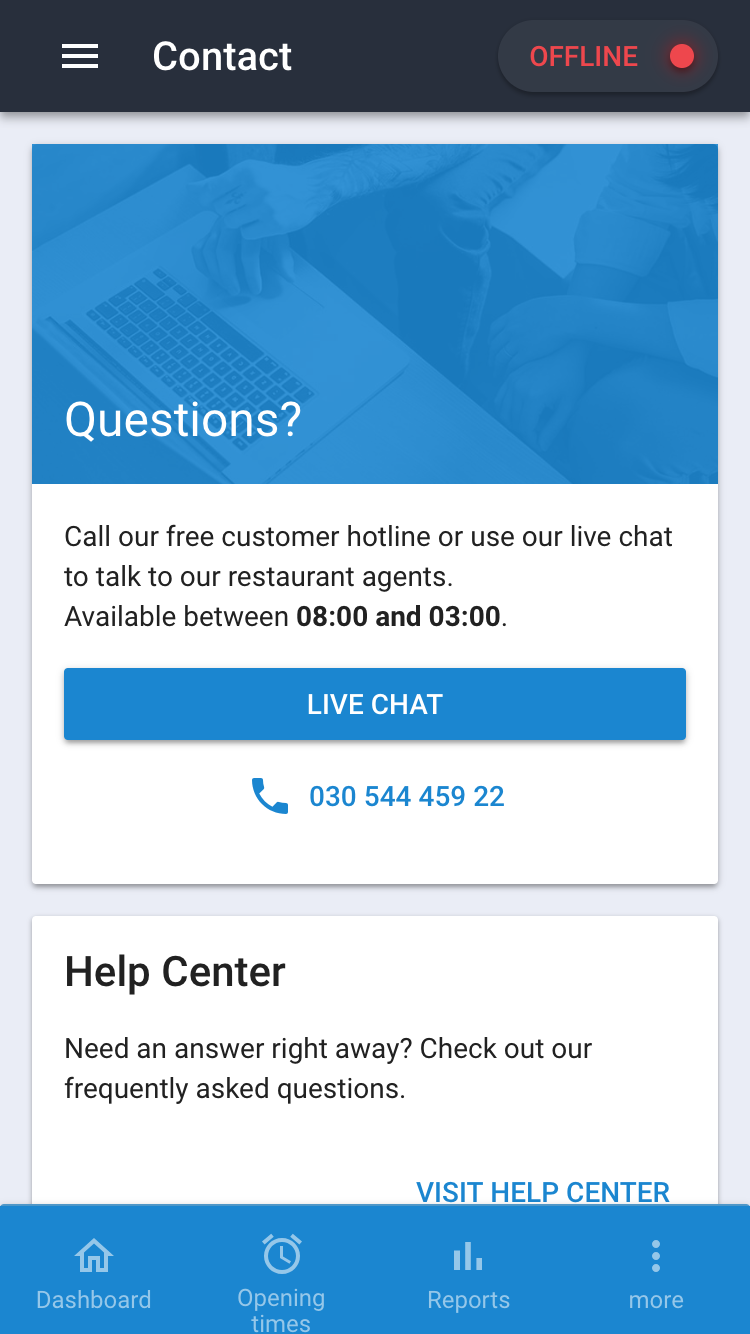Visit the Help Center
The image size is (750, 1334).
[x=542, y=1191]
